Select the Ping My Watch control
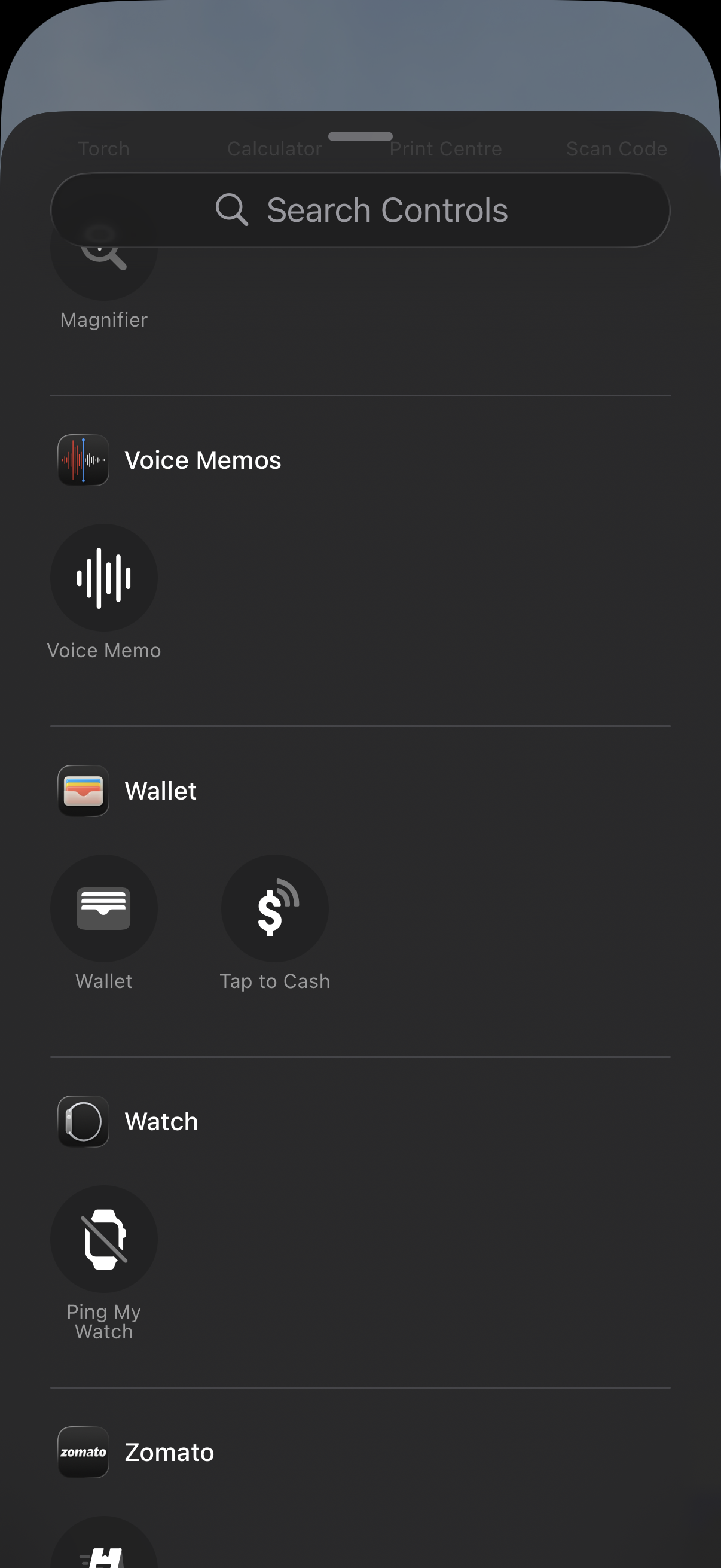This screenshot has width=721, height=1568. point(103,1238)
